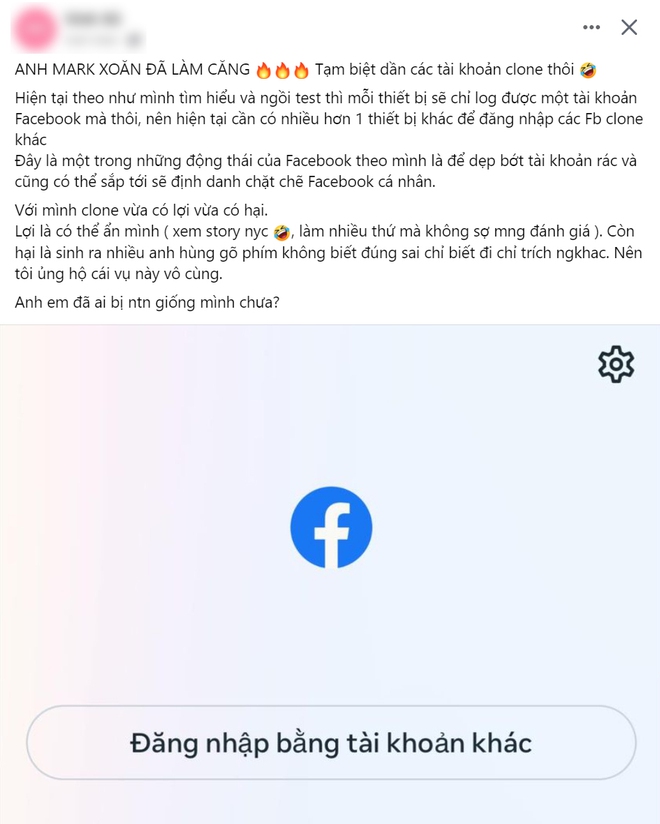Open the post options three-dot menu
The height and width of the screenshot is (824, 660).
591,27
